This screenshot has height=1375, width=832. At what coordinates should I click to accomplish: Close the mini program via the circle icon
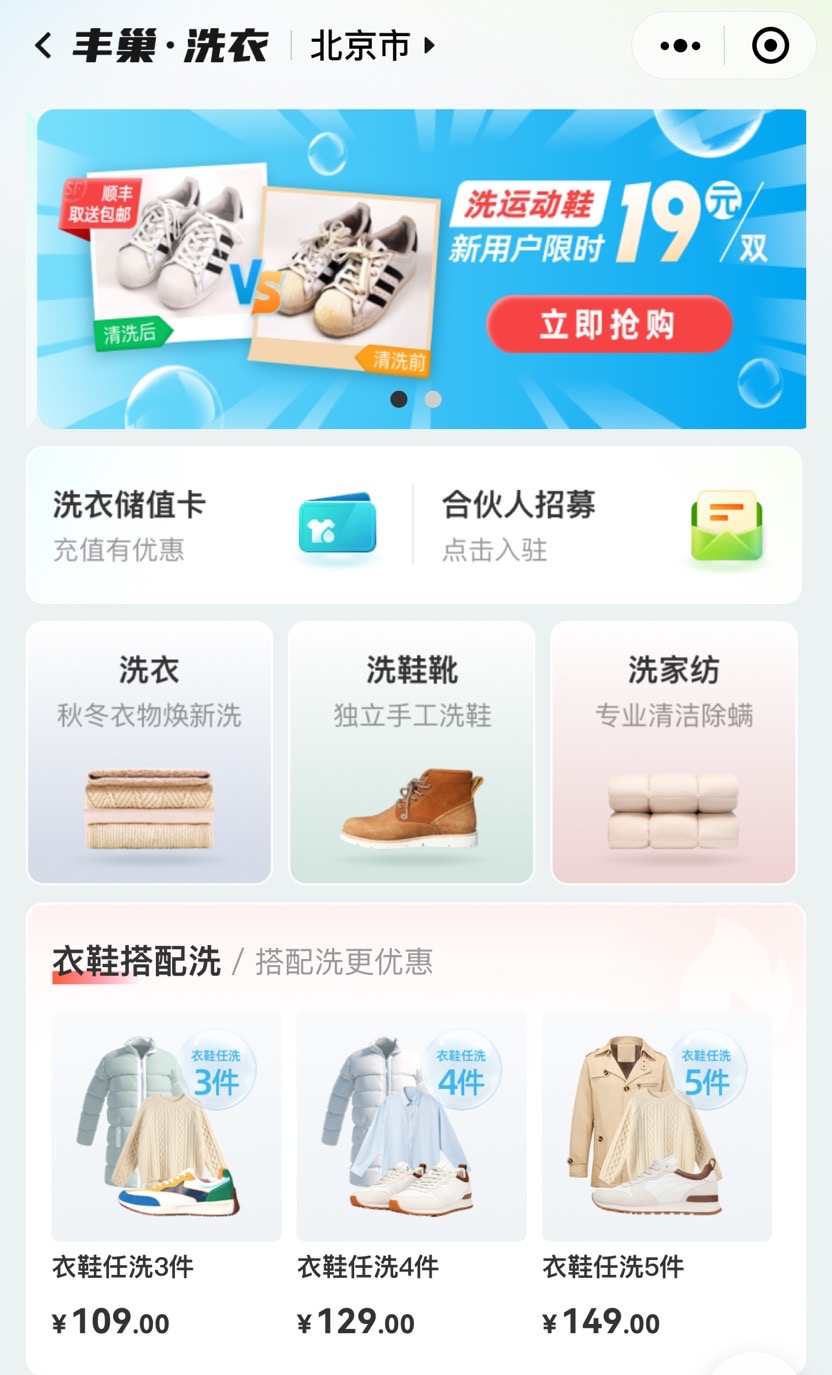tap(770, 46)
